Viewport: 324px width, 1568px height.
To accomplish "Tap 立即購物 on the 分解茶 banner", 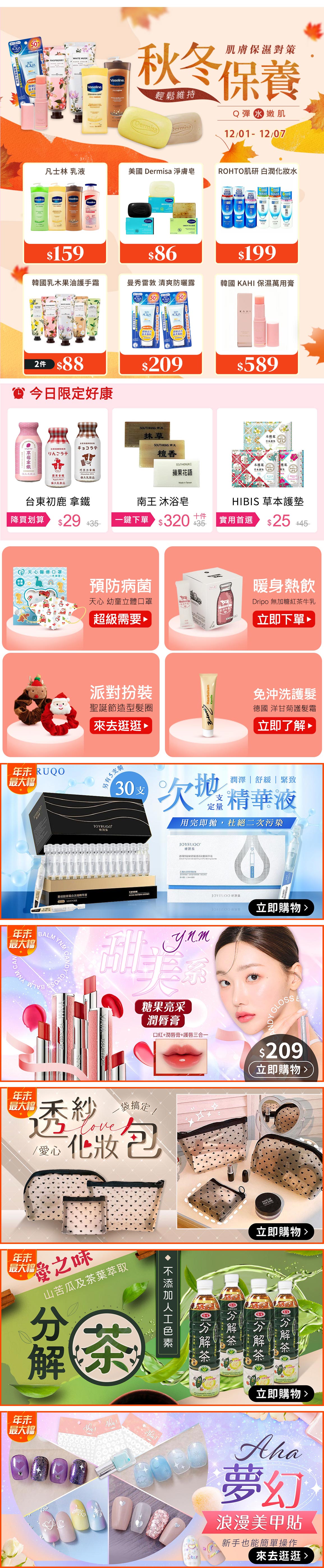I will pyautogui.click(x=281, y=1393).
